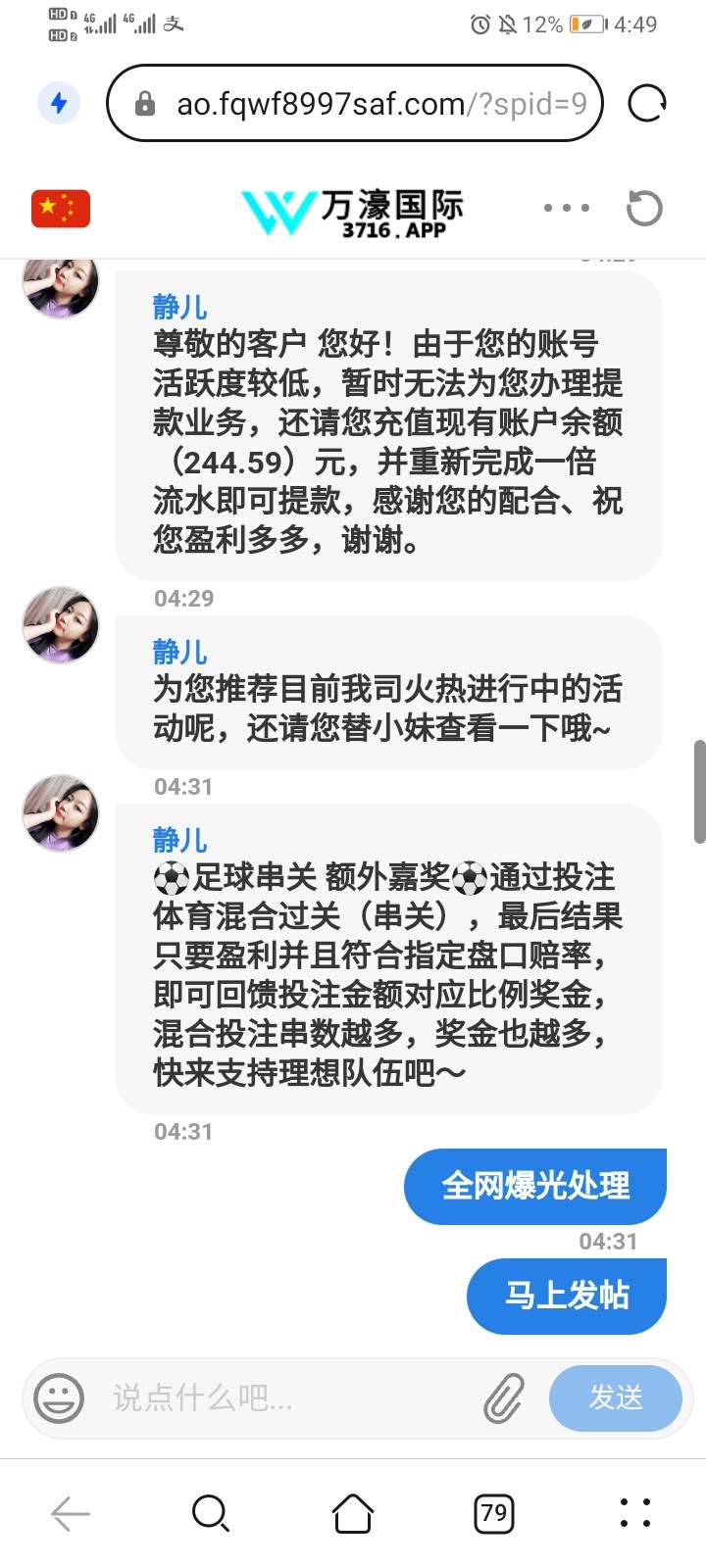Go to the browser home page

point(353,1514)
